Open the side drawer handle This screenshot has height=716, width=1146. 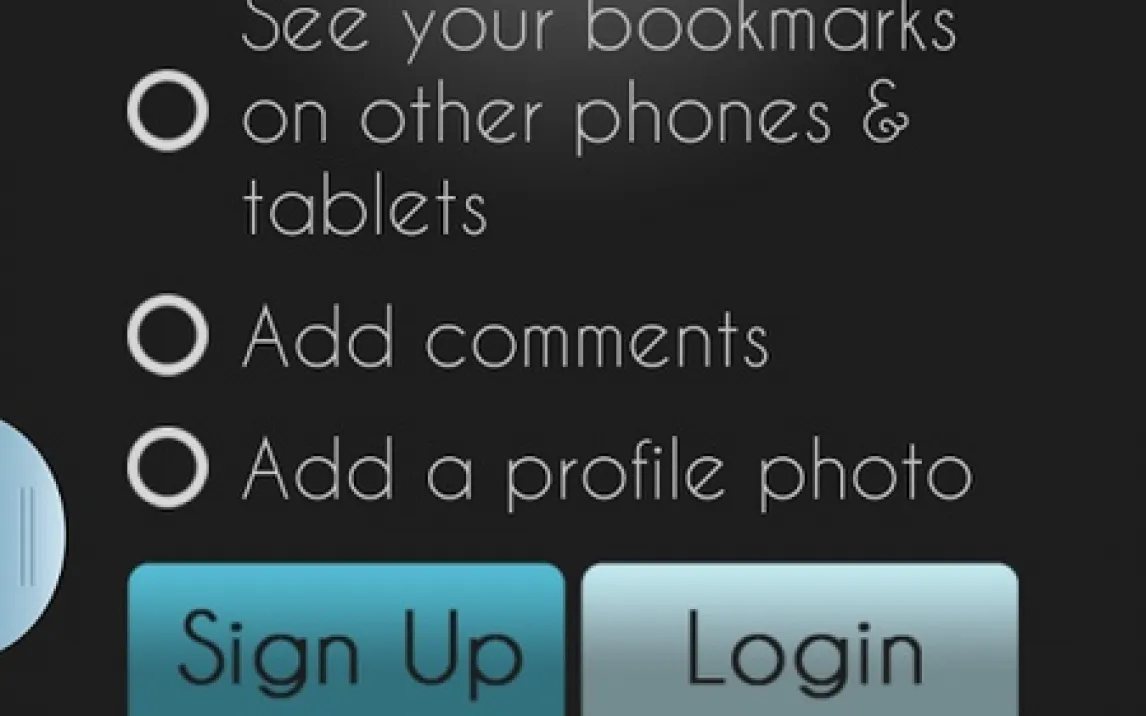coord(28,536)
